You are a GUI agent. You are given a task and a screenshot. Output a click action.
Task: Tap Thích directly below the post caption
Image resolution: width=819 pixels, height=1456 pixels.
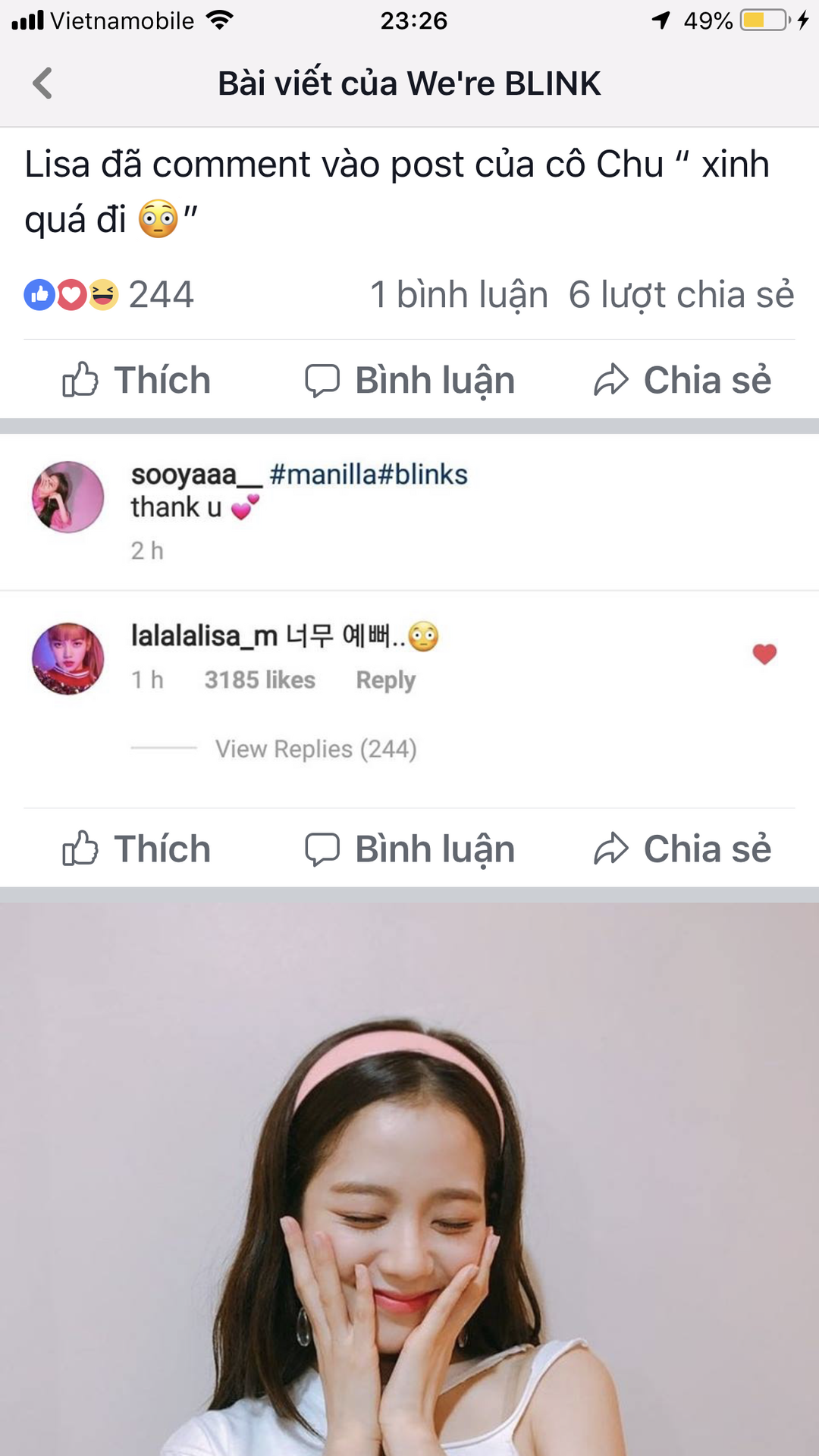pyautogui.click(x=136, y=380)
